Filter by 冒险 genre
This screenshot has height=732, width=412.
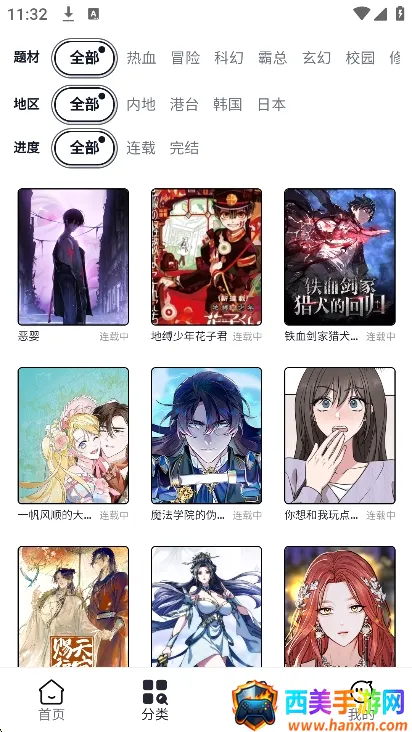click(x=185, y=58)
